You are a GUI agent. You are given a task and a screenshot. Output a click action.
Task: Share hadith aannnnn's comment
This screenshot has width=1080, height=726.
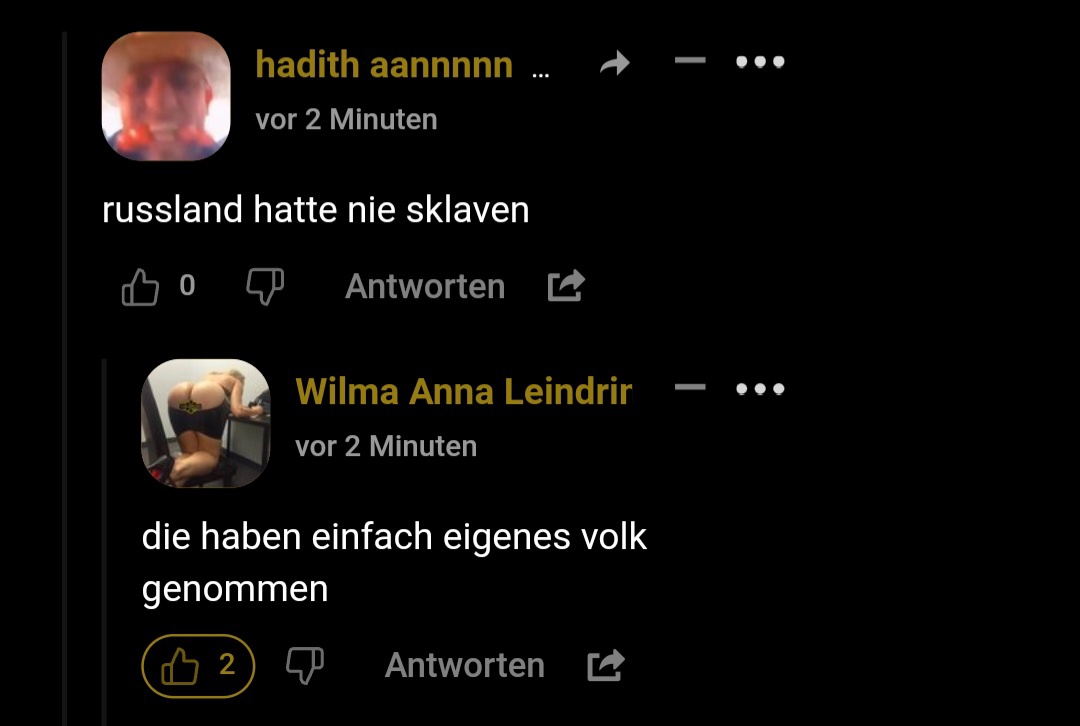pos(566,287)
